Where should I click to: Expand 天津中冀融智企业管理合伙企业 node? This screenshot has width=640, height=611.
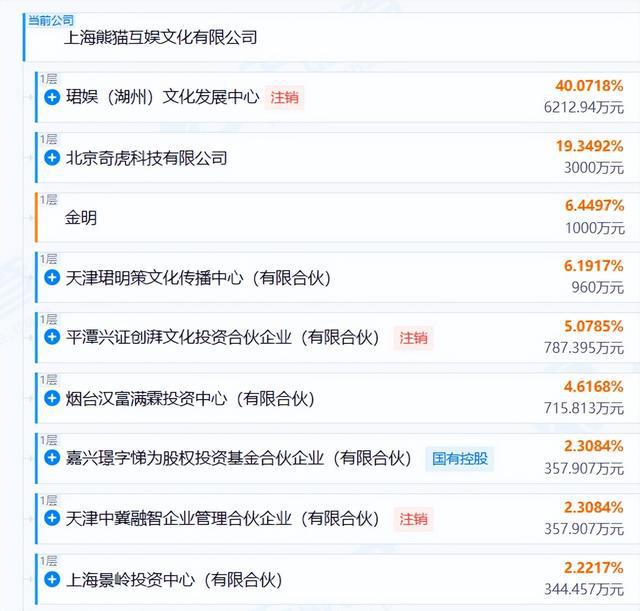click(x=52, y=518)
